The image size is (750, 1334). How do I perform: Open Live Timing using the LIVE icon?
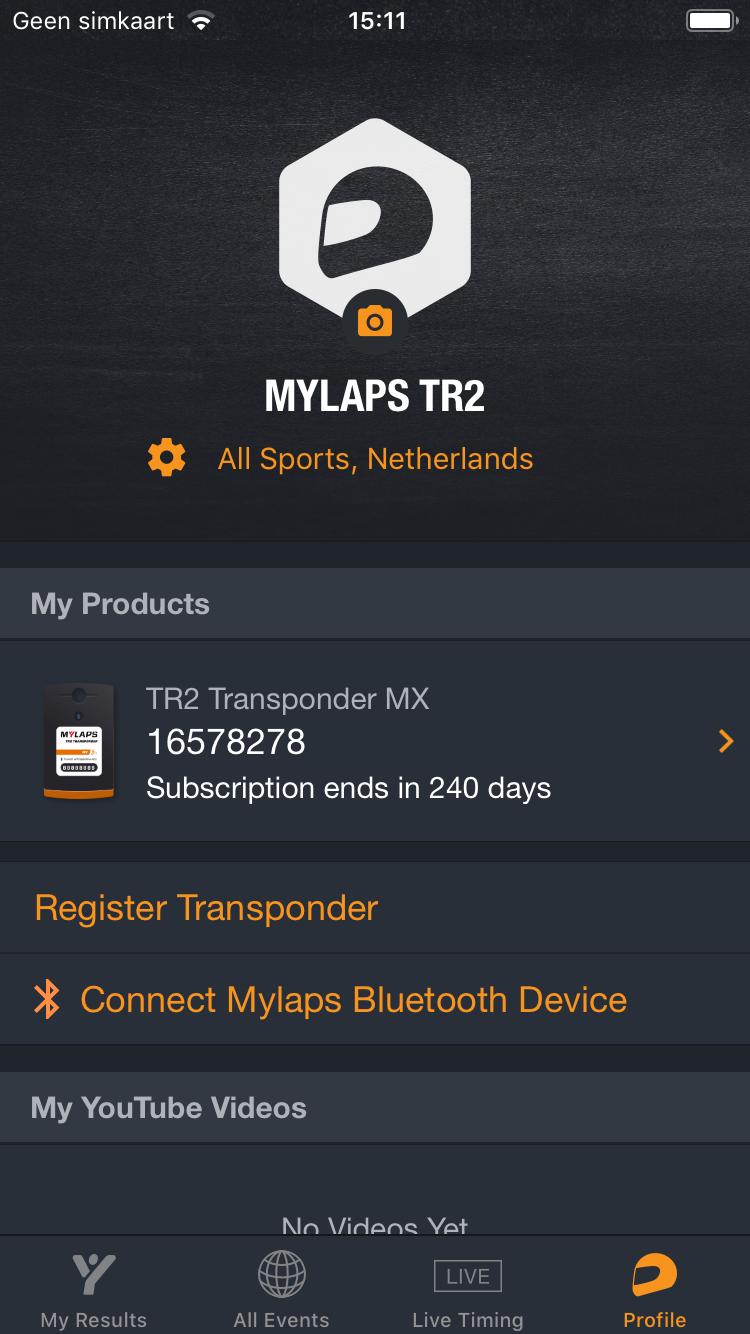coord(467,1275)
